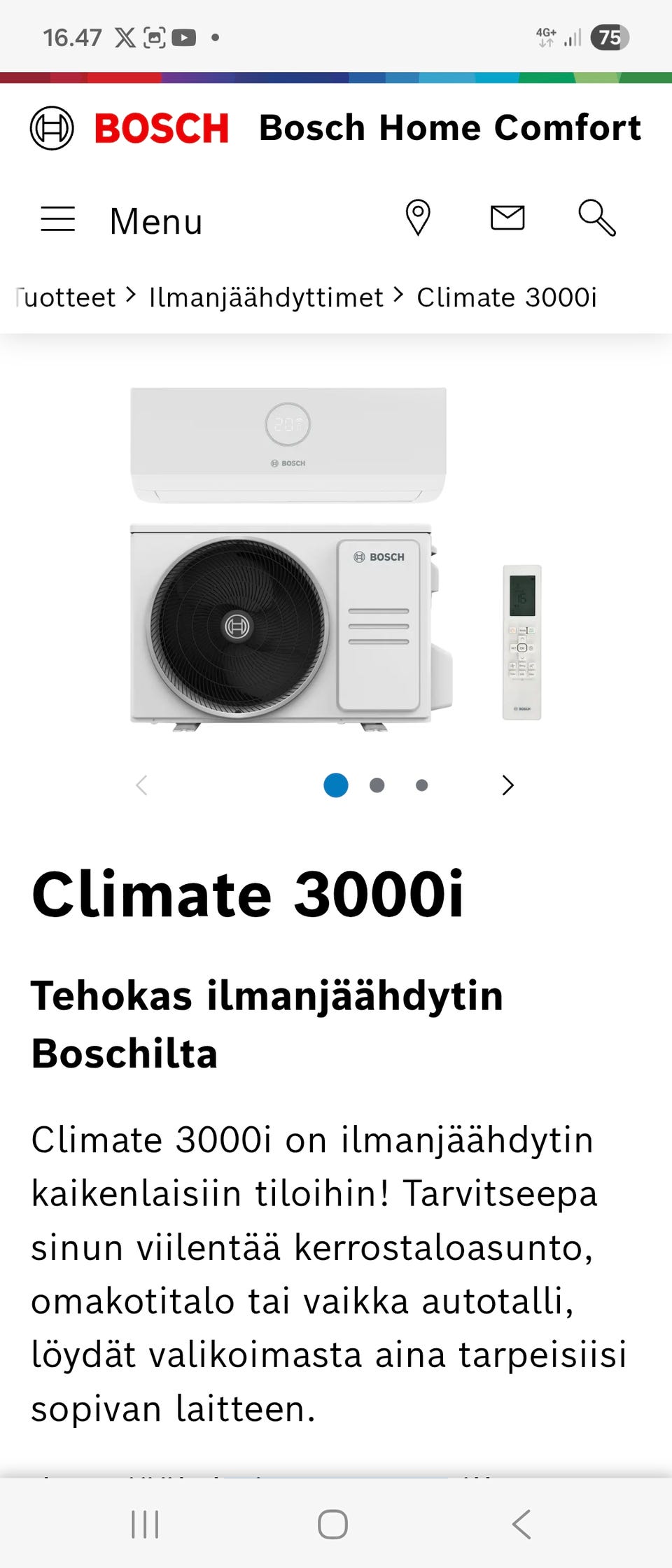
Task: Show next product image with right arrow
Action: point(508,785)
